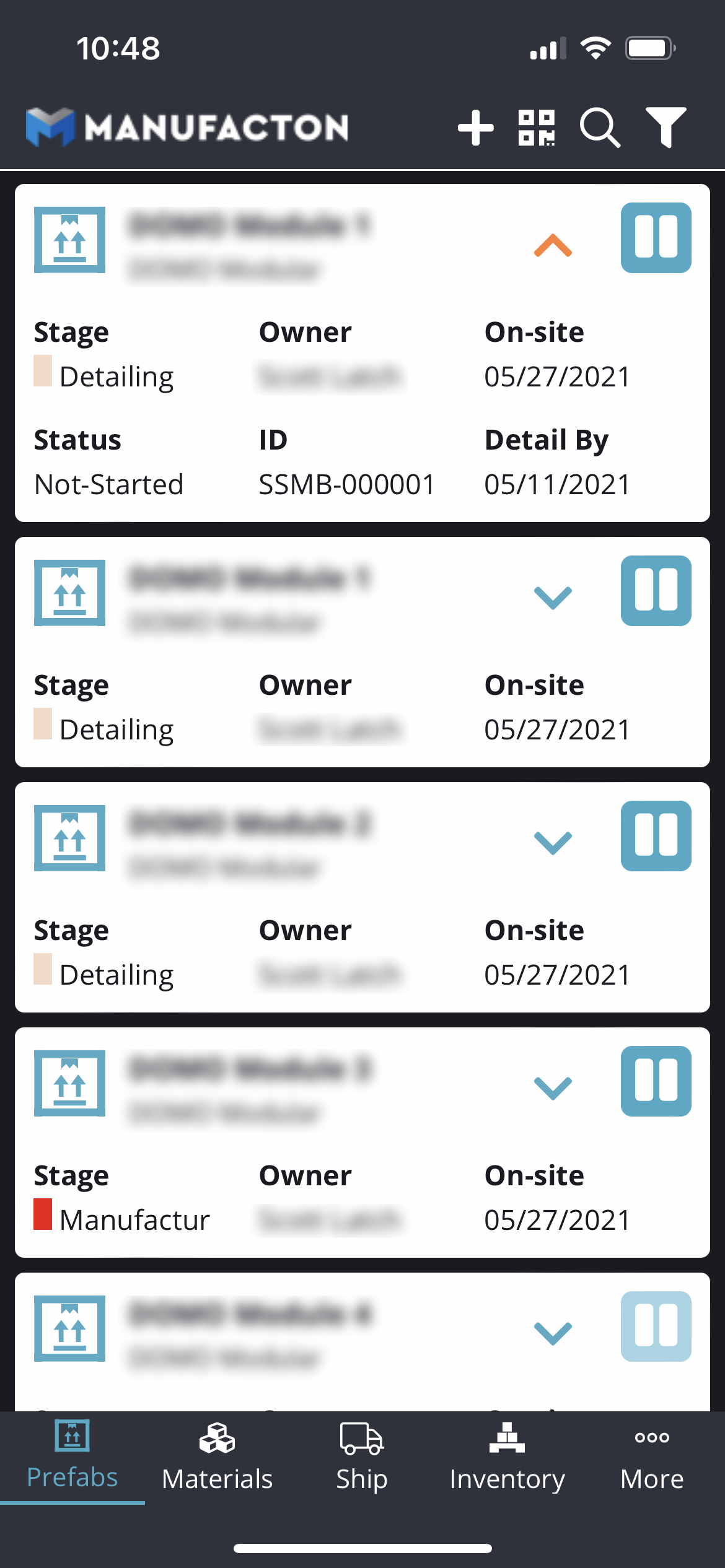Tap the search icon in the top bar

(x=600, y=127)
